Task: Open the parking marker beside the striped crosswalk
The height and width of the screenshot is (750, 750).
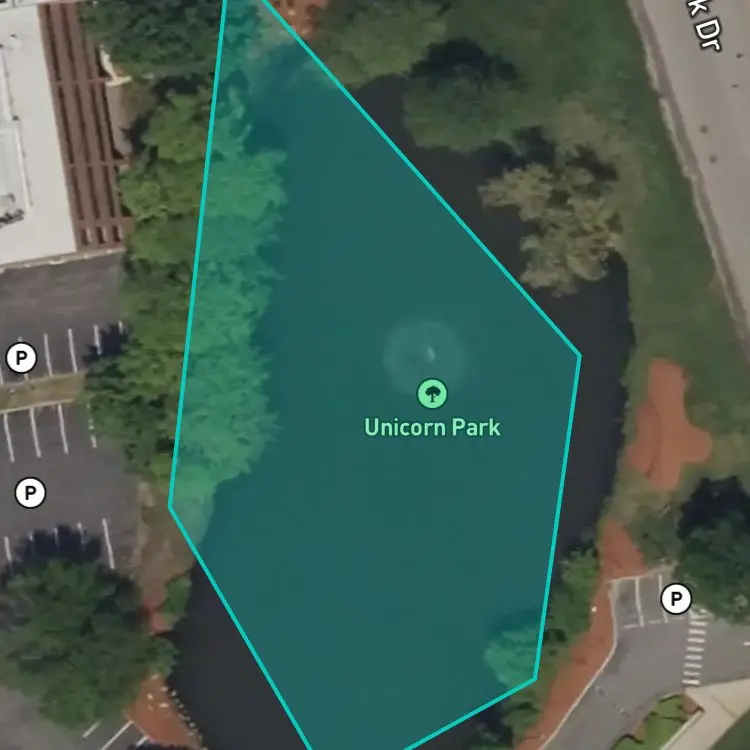Action: [x=676, y=598]
